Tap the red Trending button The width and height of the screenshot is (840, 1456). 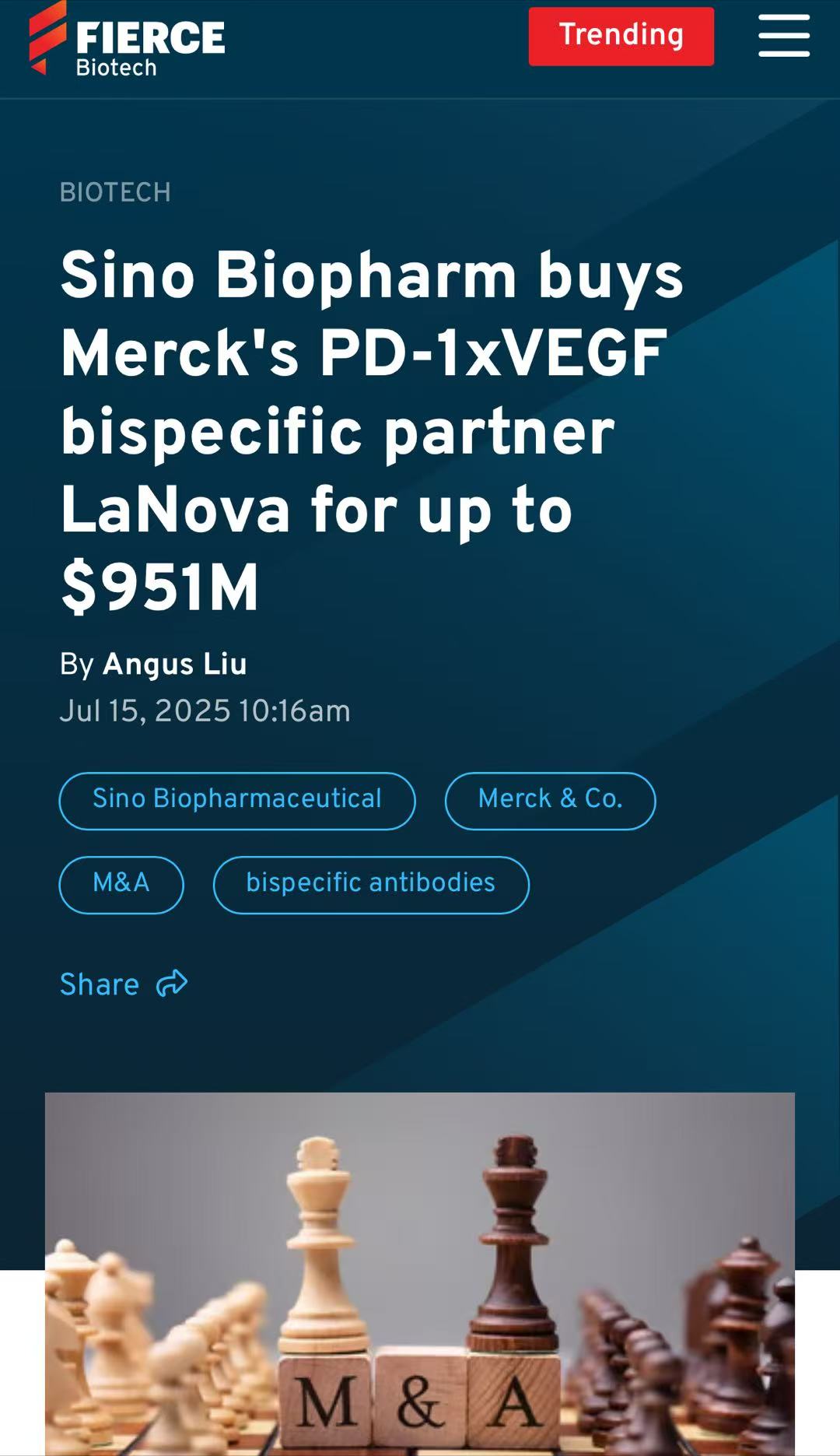[x=621, y=36]
